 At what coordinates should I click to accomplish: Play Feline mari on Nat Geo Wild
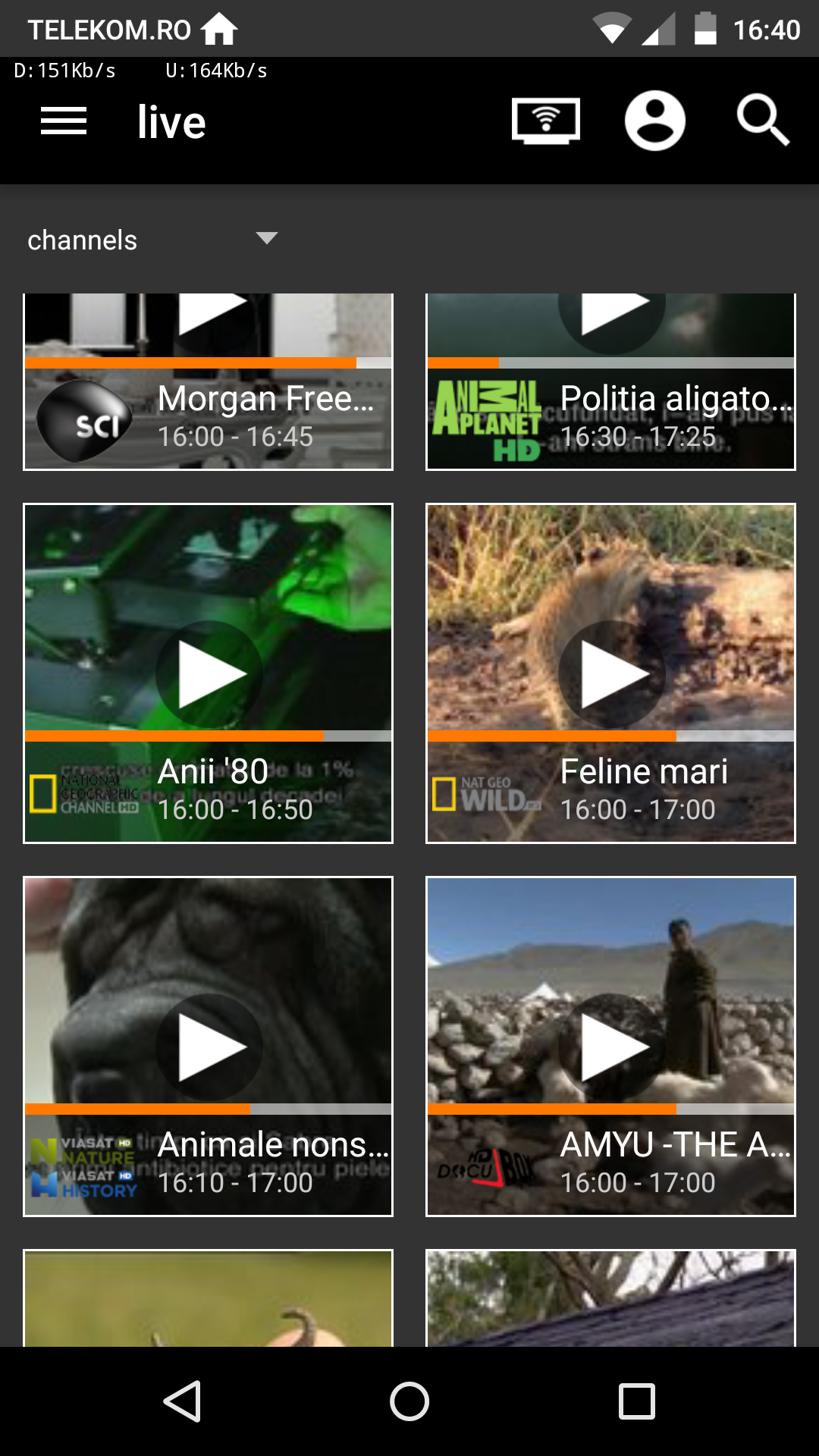[611, 673]
